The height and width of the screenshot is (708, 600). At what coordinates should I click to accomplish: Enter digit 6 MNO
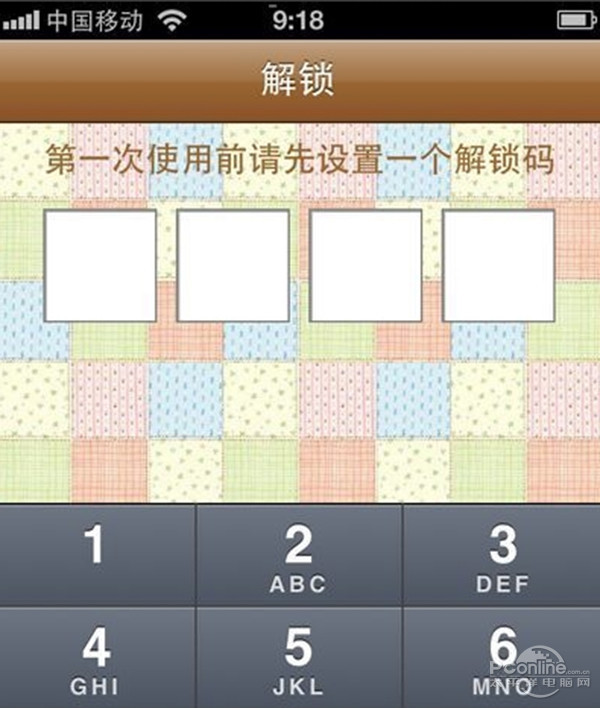click(502, 658)
